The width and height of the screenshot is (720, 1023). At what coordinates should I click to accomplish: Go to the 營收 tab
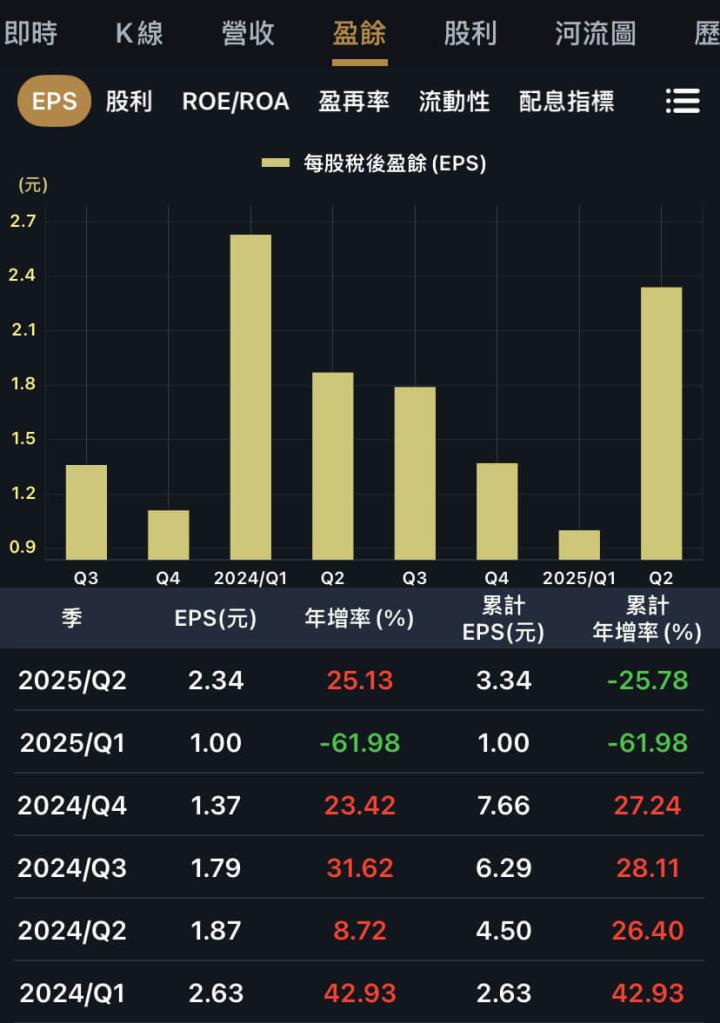tap(248, 34)
